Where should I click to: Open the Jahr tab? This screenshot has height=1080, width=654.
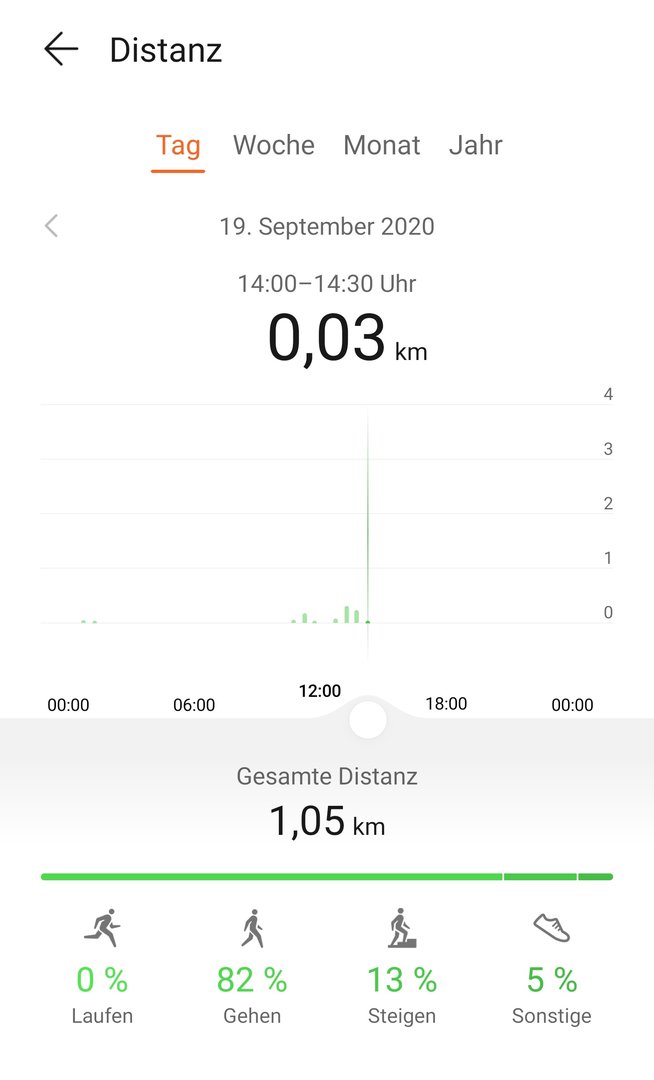click(476, 145)
